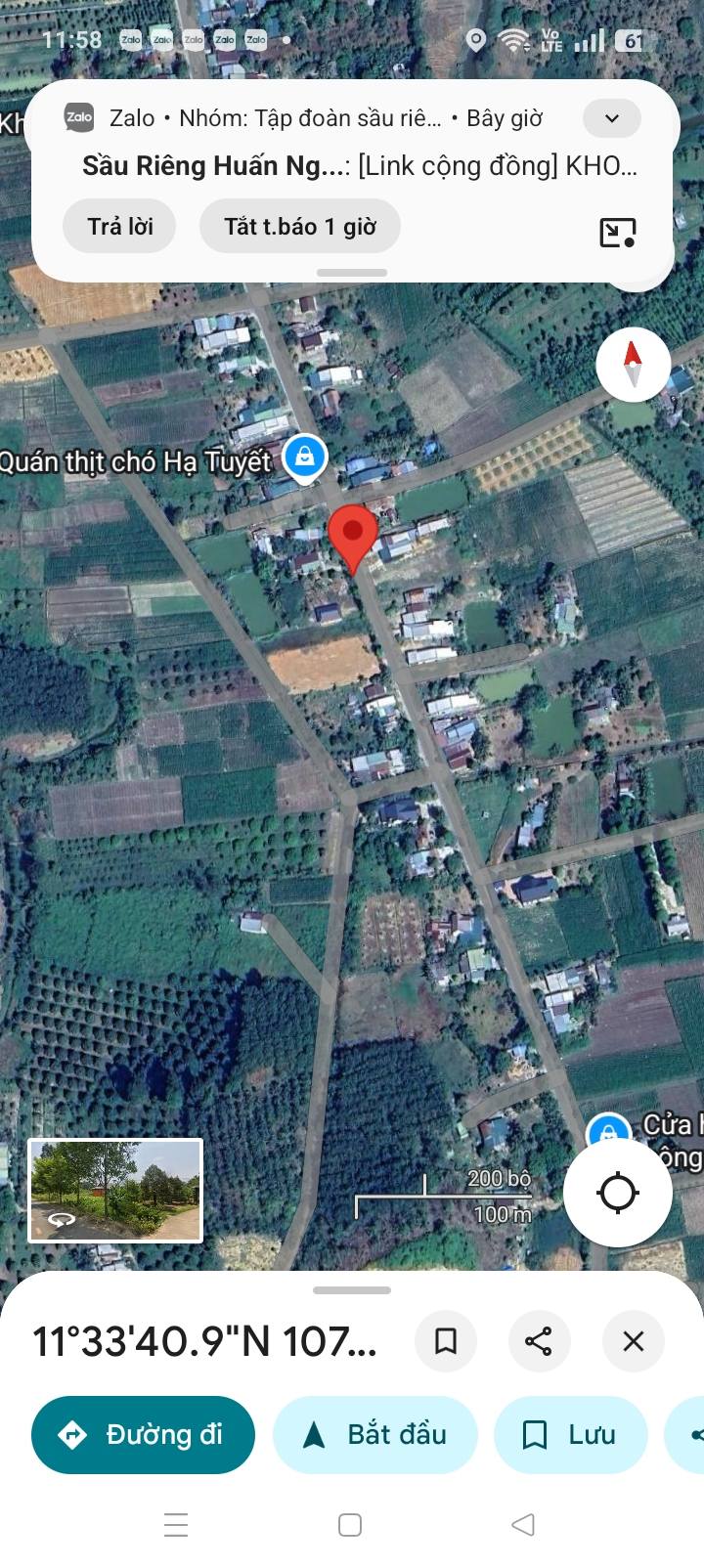Tap the compass to reset map orientation
Viewport: 704px width, 1568px height.
click(633, 364)
